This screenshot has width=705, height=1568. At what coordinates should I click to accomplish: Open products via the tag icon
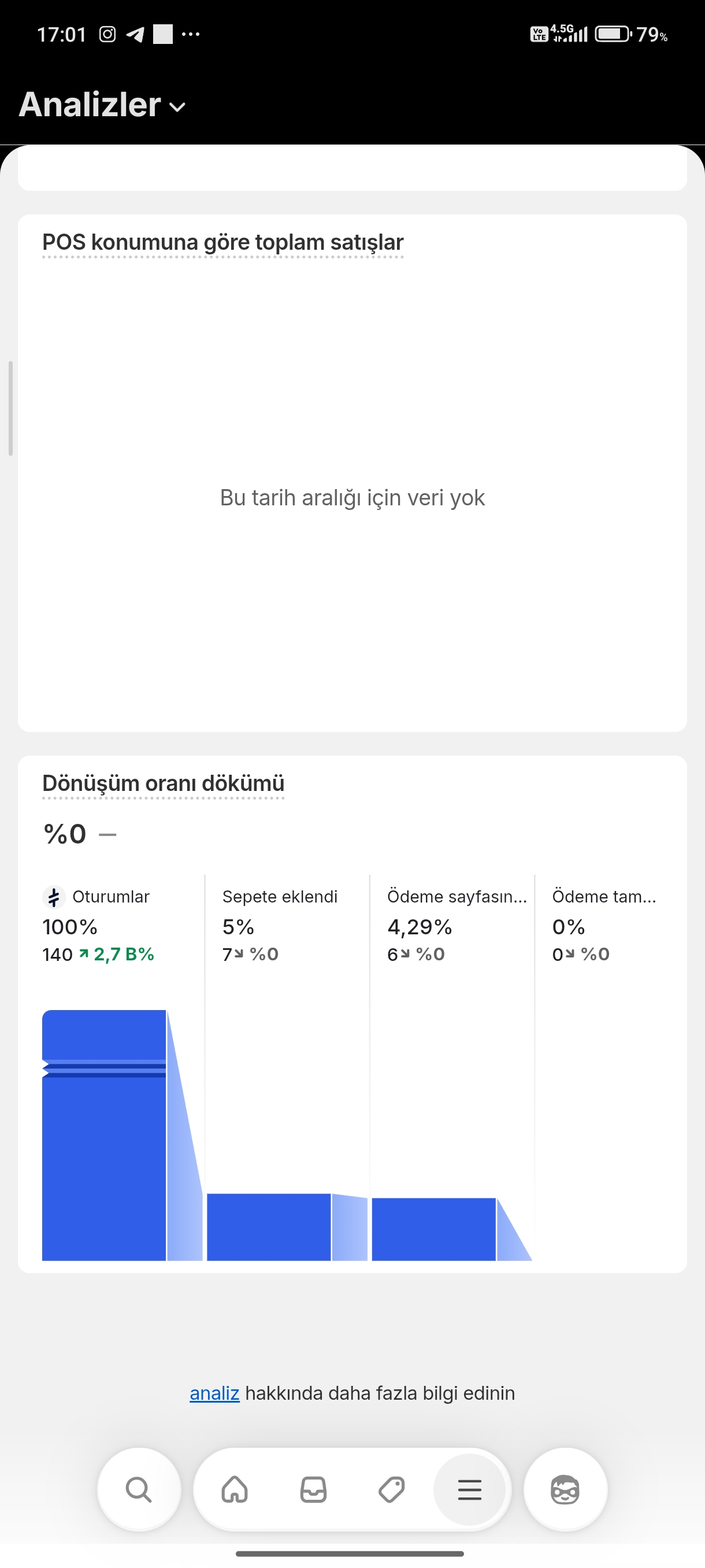point(391,1491)
